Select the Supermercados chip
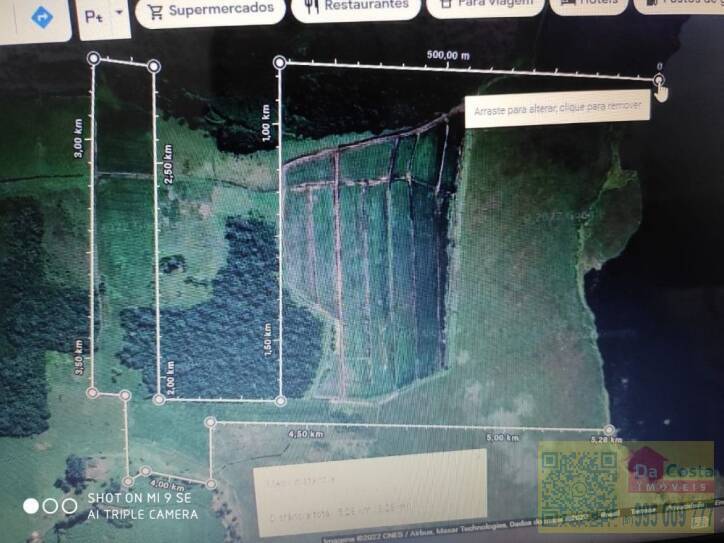Screen dimensions: 724x543 (x=211, y=11)
